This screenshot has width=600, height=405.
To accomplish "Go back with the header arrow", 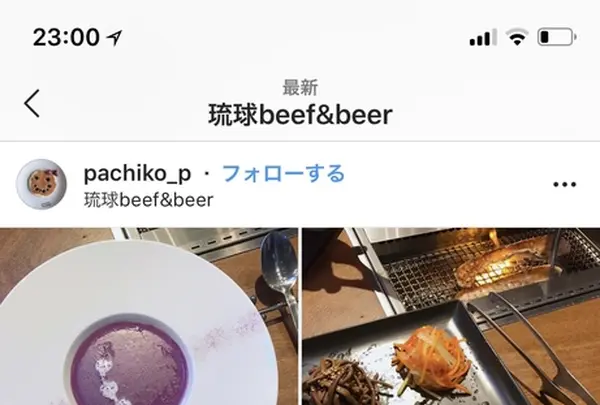I will tap(32, 103).
